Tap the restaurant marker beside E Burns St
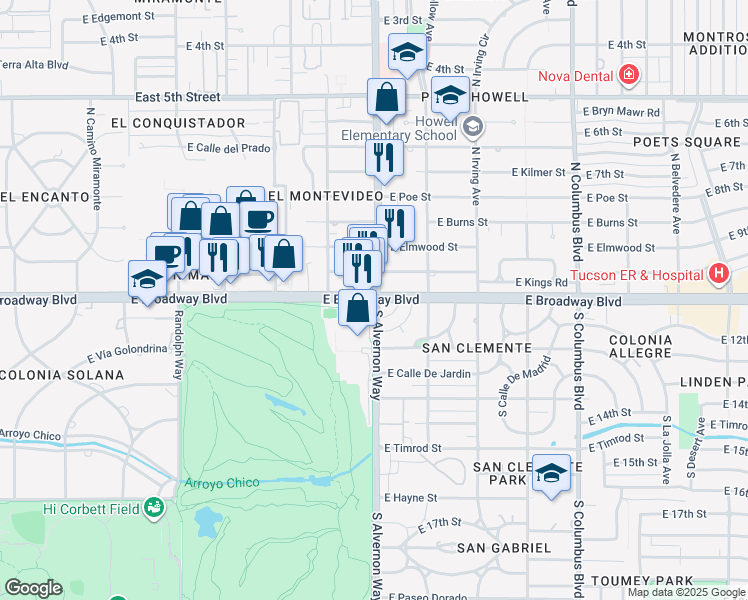This screenshot has height=600, width=748. 395,225
